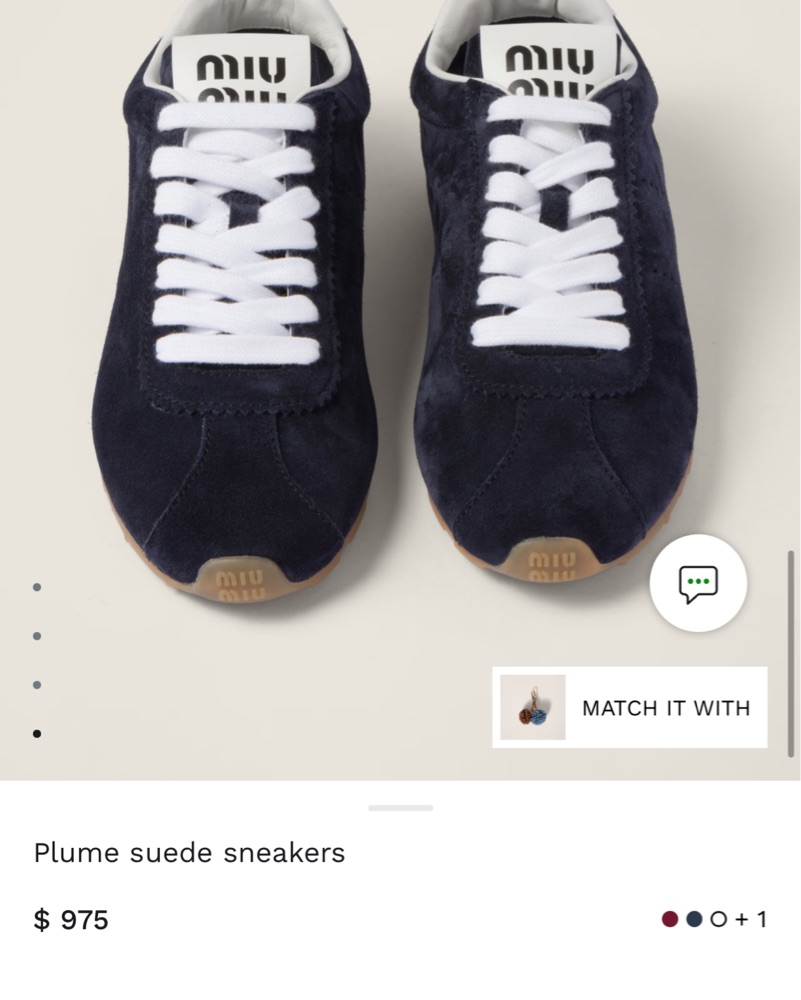This screenshot has height=1000, width=801.
Task: Choose the navy blue color swatch
Action: click(694, 919)
